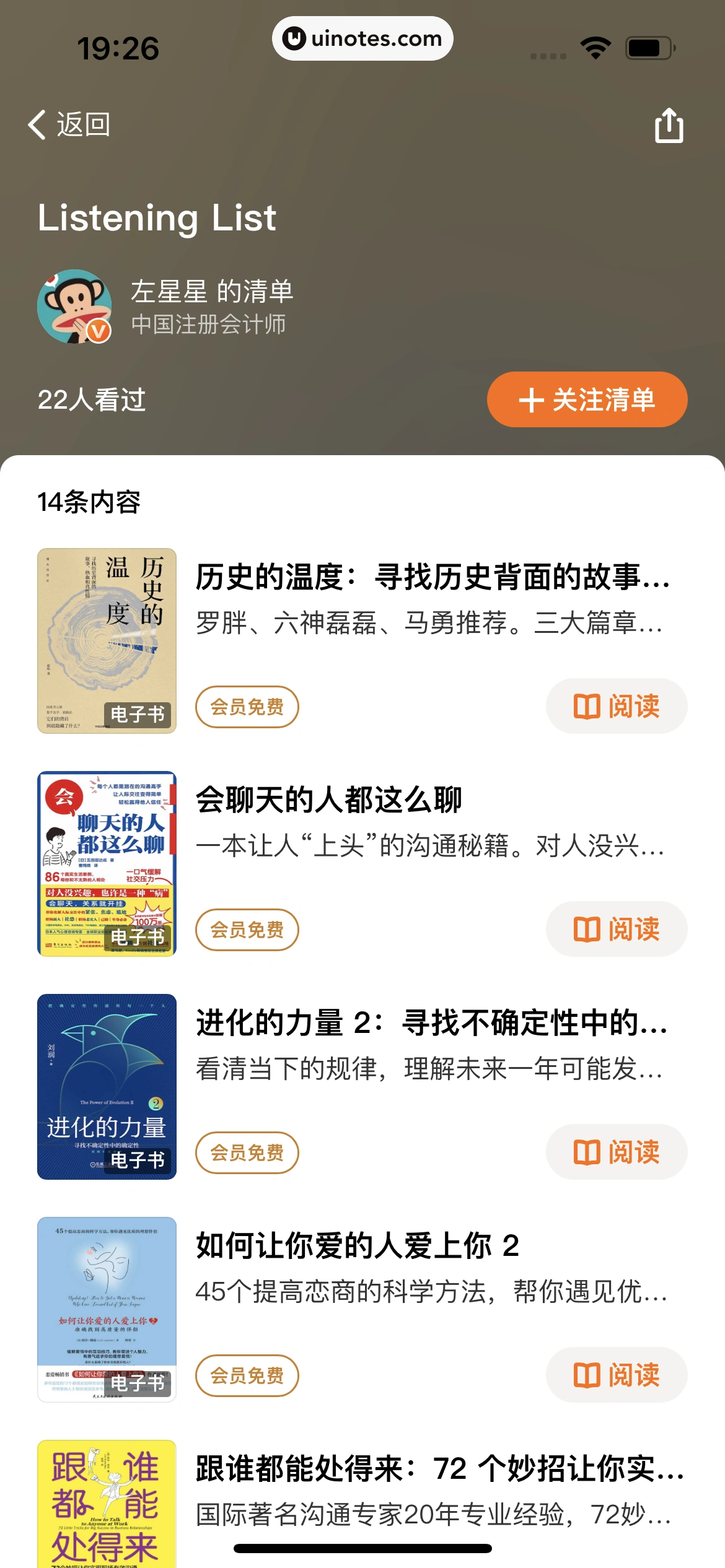Tap the 会员免费 badge on 进化的力量 2
Image resolution: width=725 pixels, height=1568 pixels.
click(x=246, y=1152)
